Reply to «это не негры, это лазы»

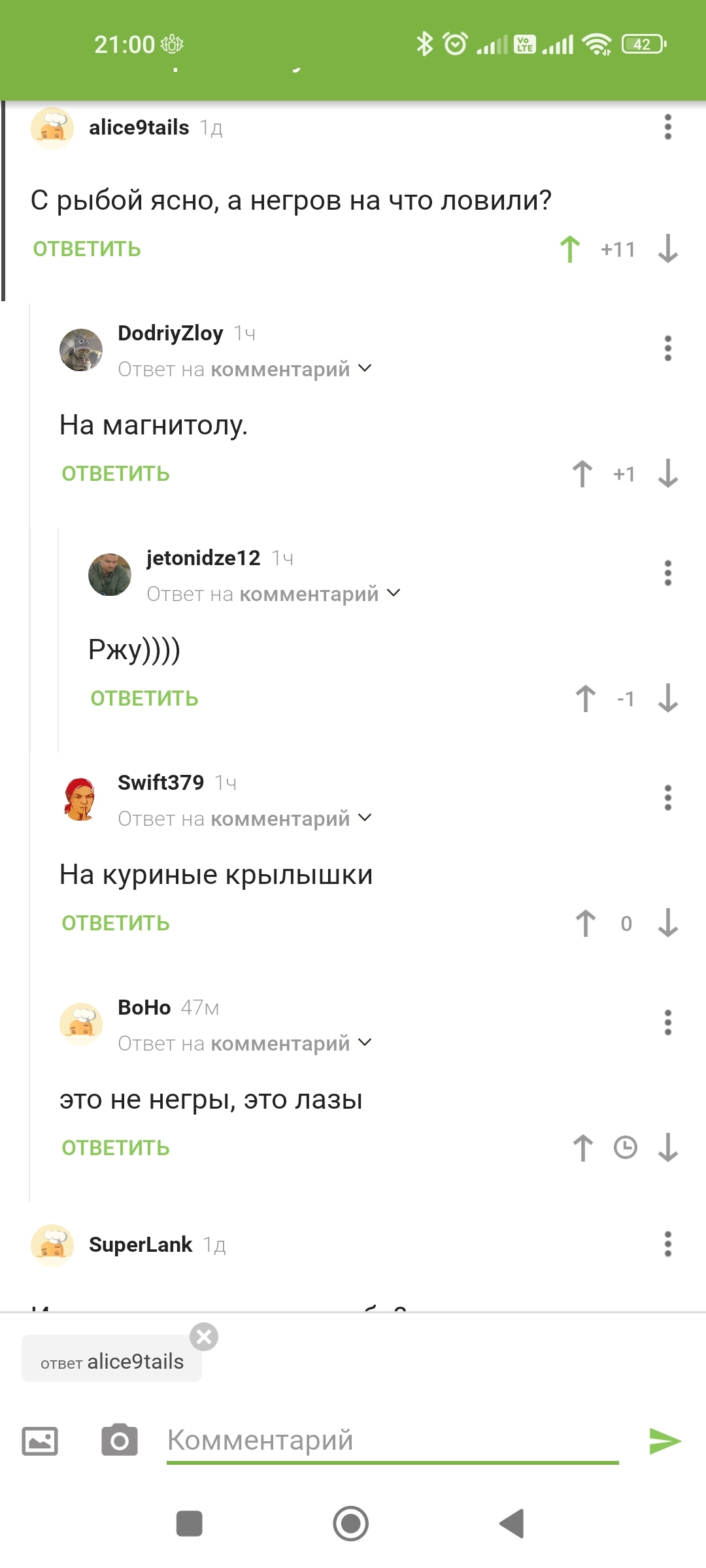click(116, 1148)
